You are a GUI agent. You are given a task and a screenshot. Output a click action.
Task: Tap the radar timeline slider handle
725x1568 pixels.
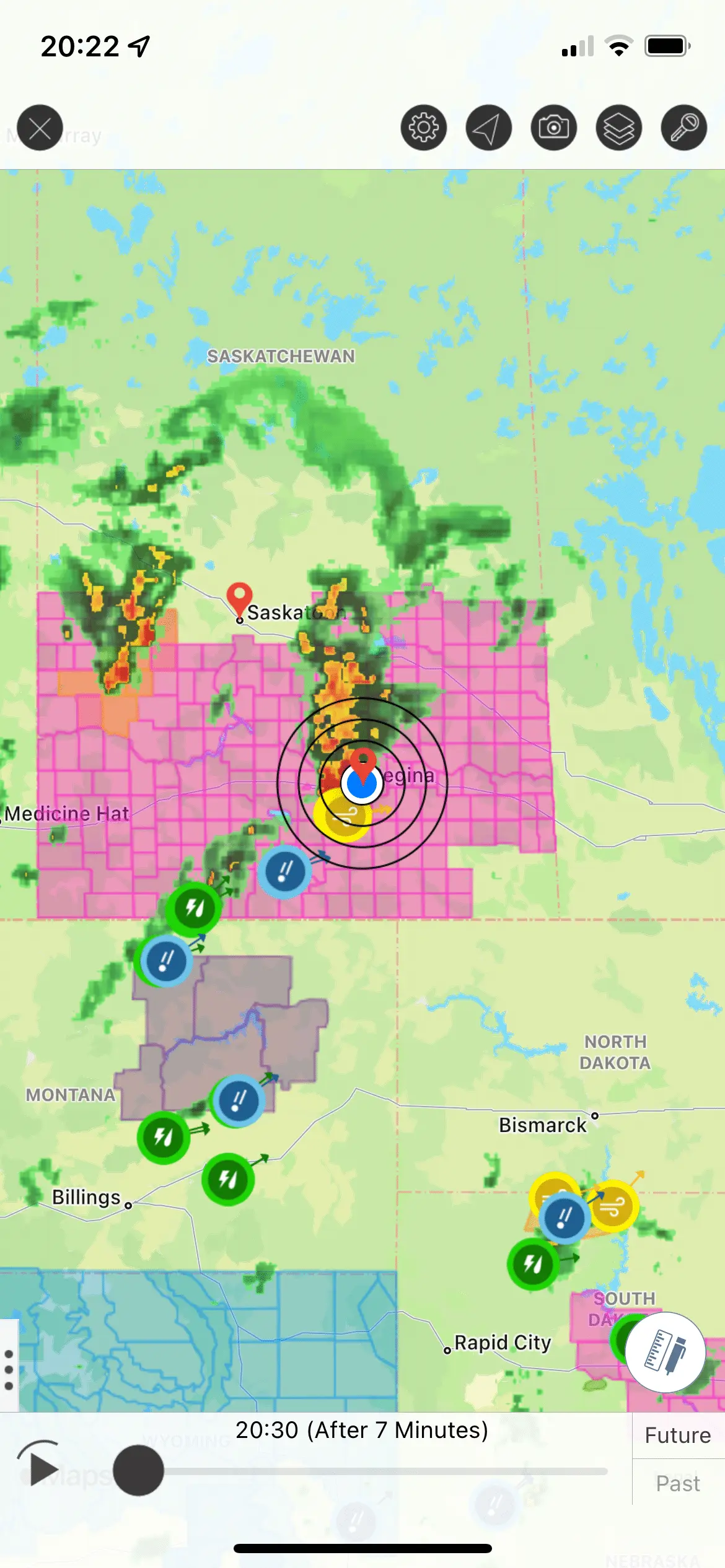pos(138,1471)
